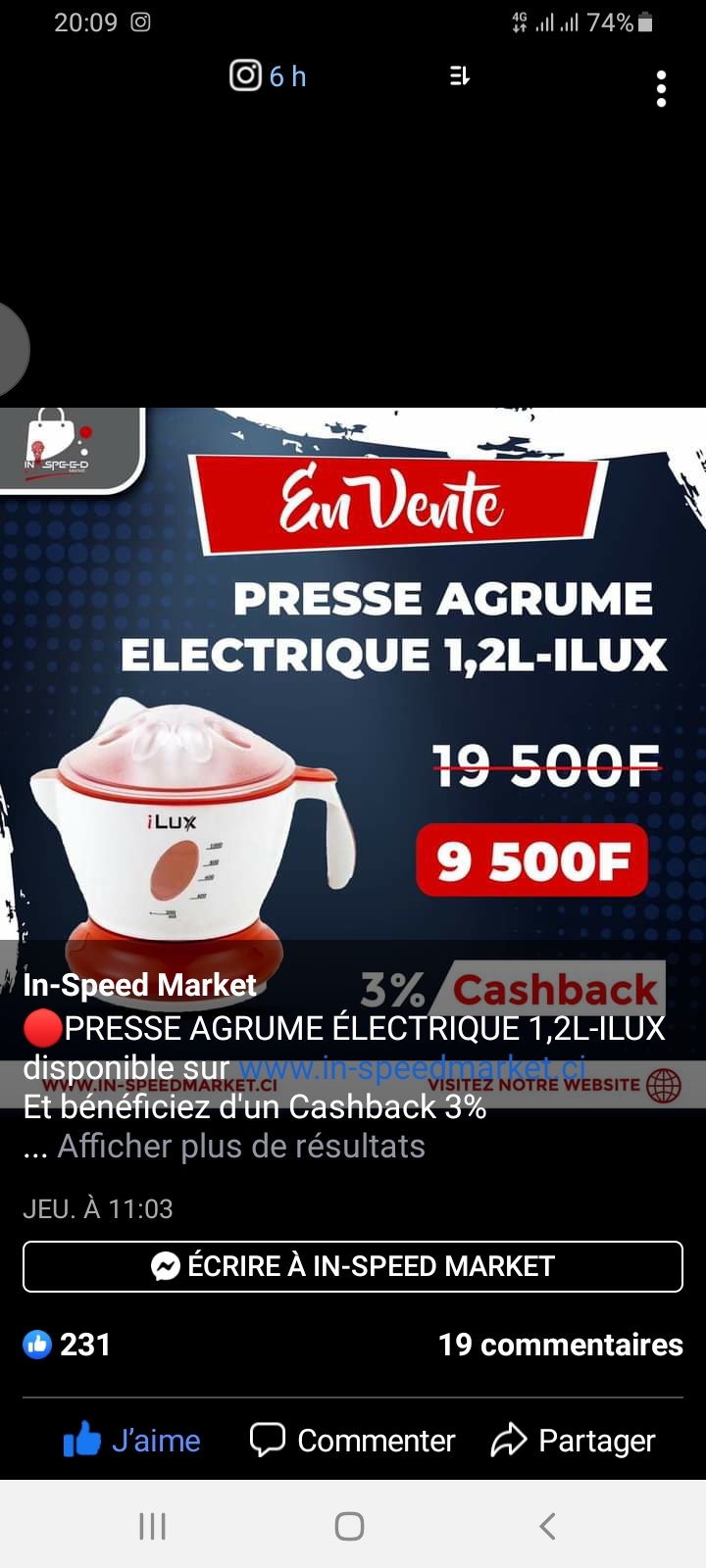Tap the system back button
This screenshot has width=706, height=1568.
tap(548, 1526)
